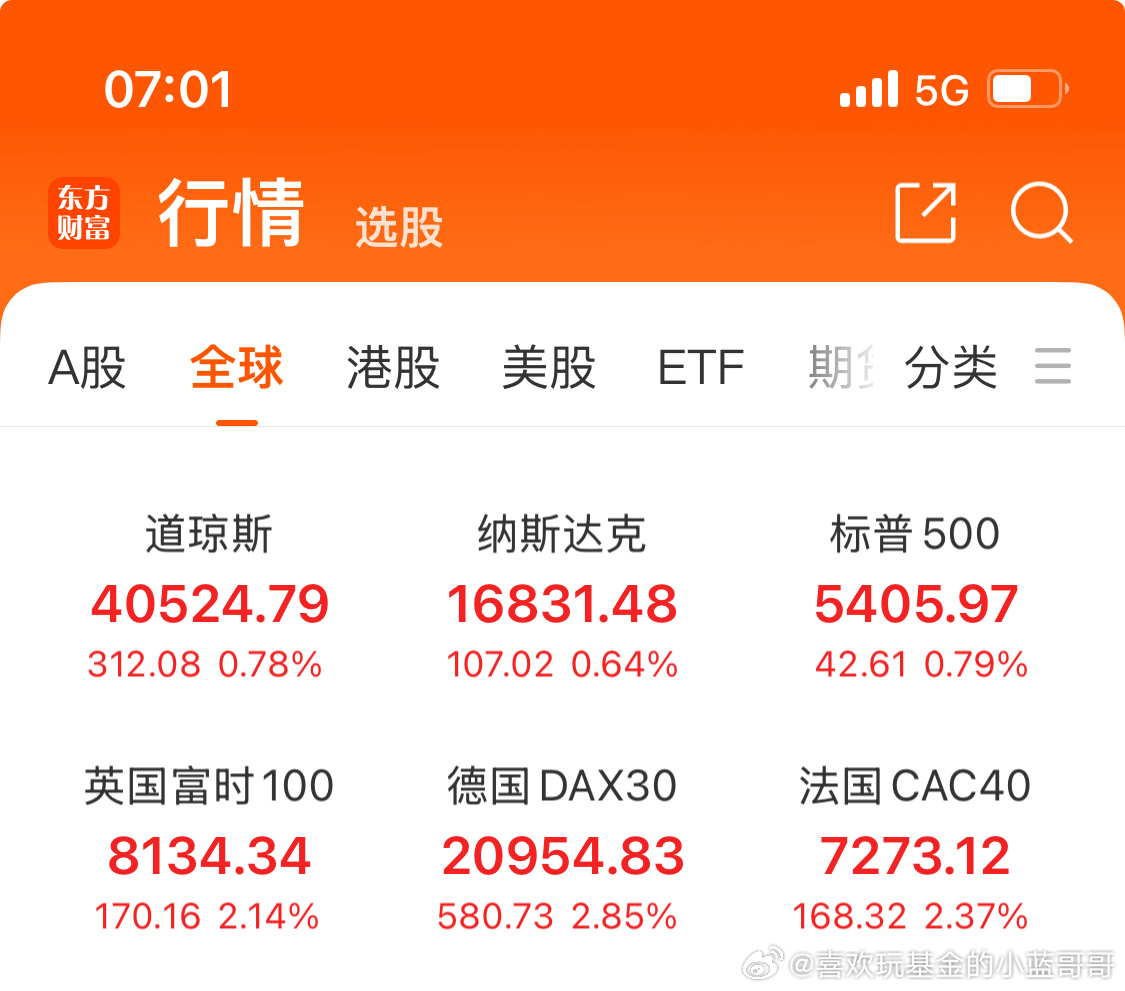Open the share icon in the header
Screen dimensions: 1125x991
point(925,212)
